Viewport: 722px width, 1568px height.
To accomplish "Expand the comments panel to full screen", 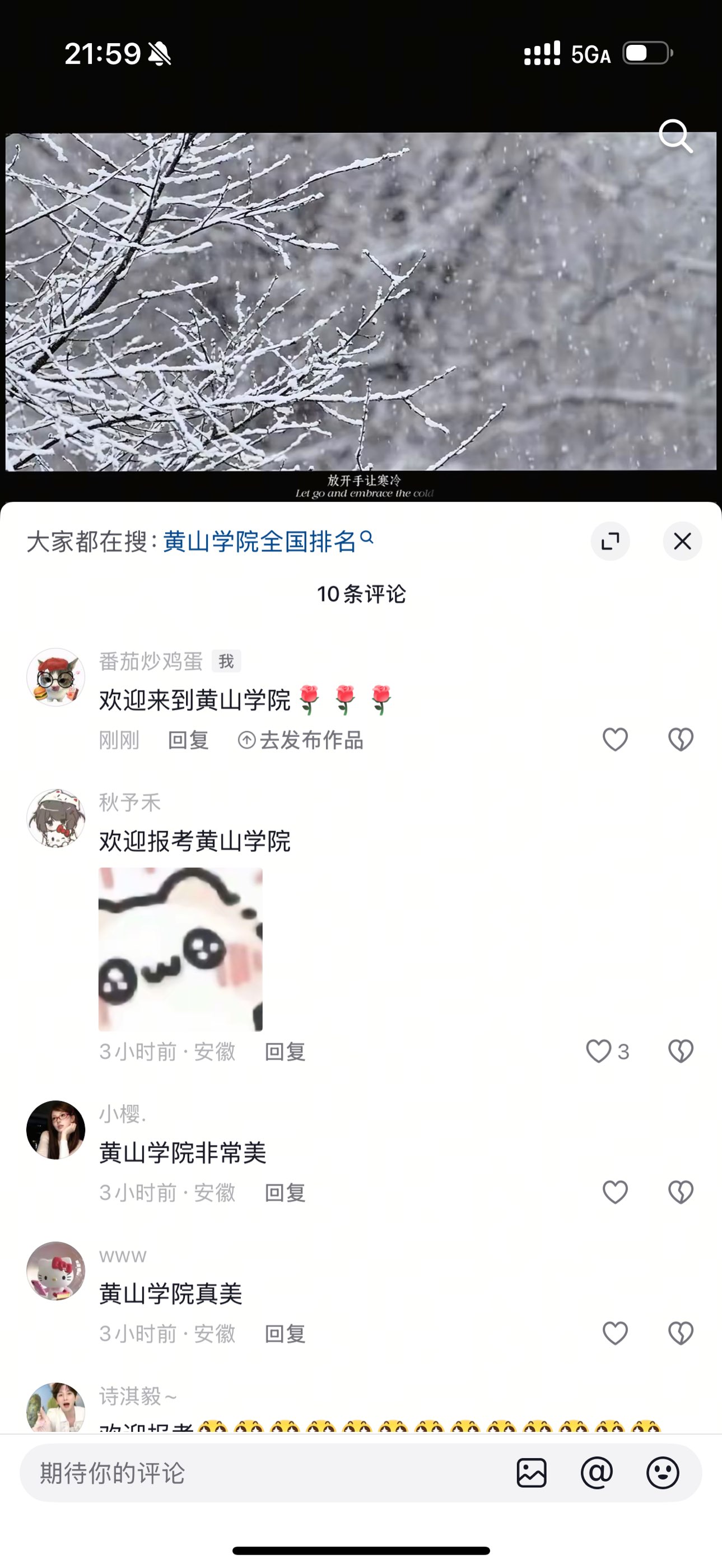I will pyautogui.click(x=610, y=541).
